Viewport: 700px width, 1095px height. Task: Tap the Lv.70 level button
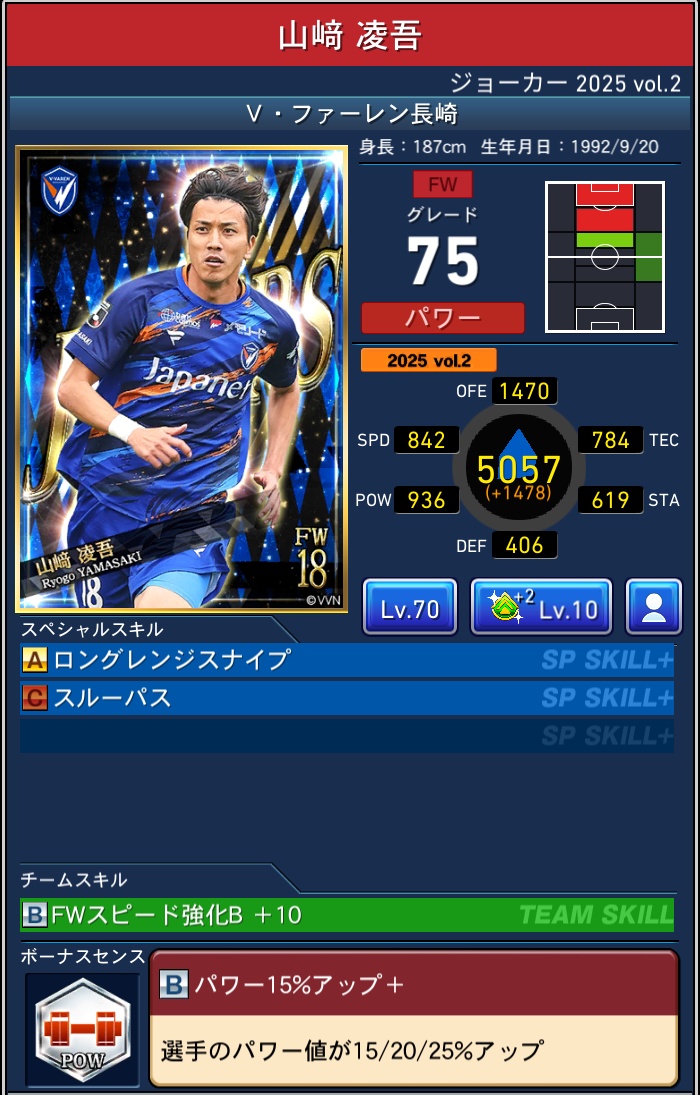point(410,608)
